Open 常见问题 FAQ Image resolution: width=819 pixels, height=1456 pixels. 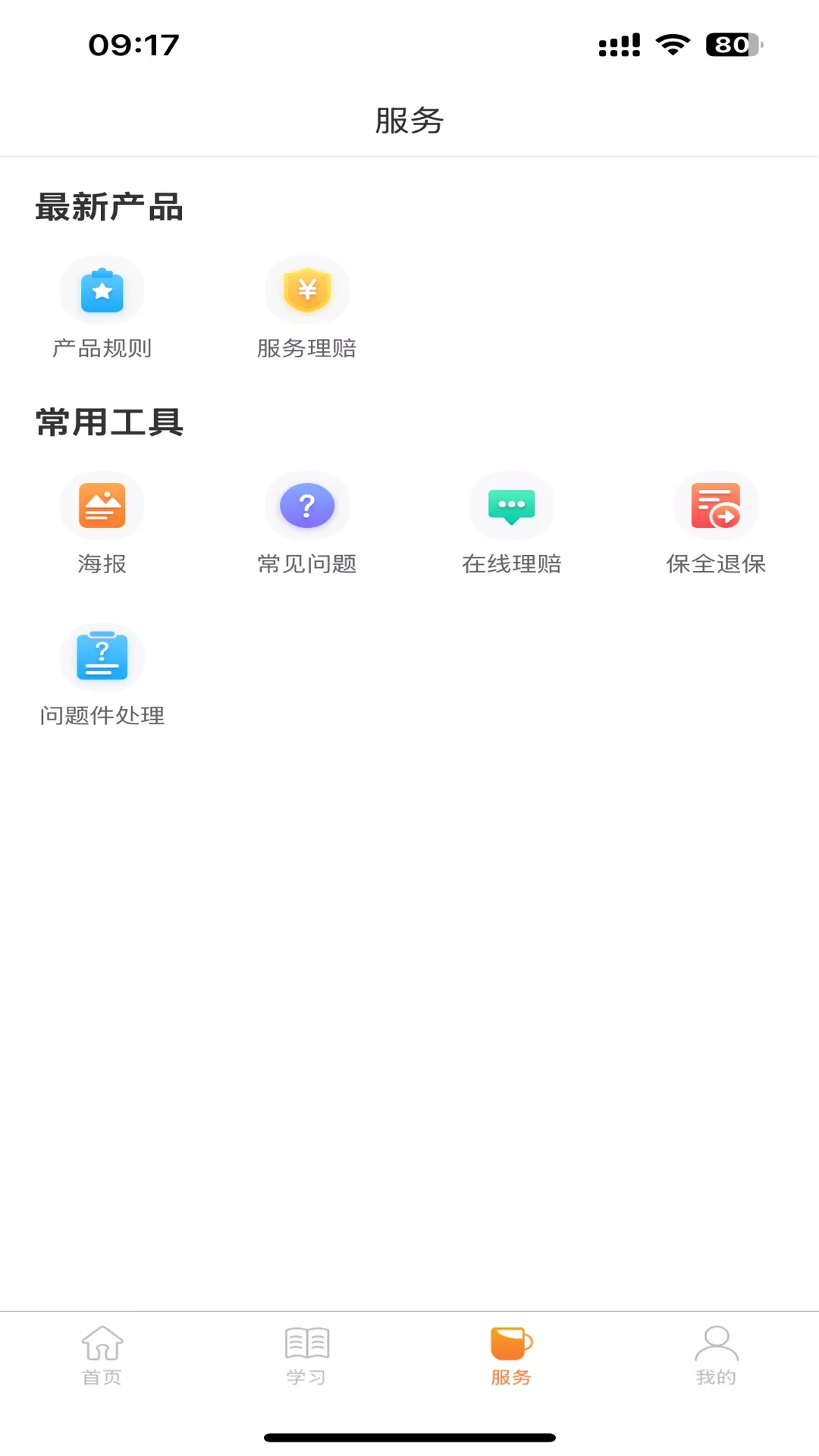307,523
